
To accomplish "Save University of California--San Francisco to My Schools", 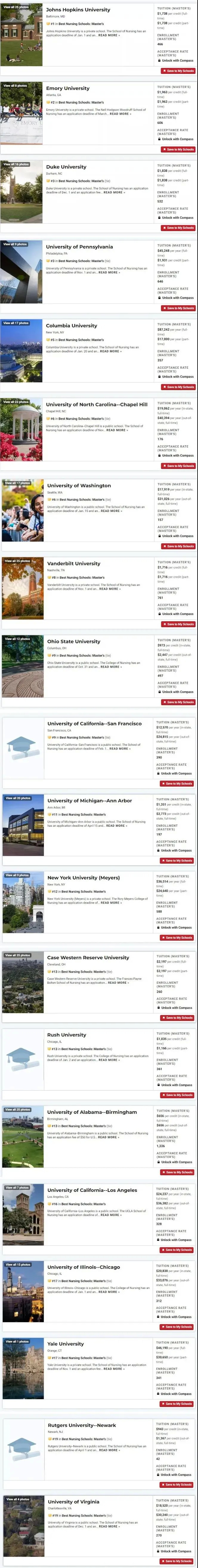I will [x=177, y=783].
